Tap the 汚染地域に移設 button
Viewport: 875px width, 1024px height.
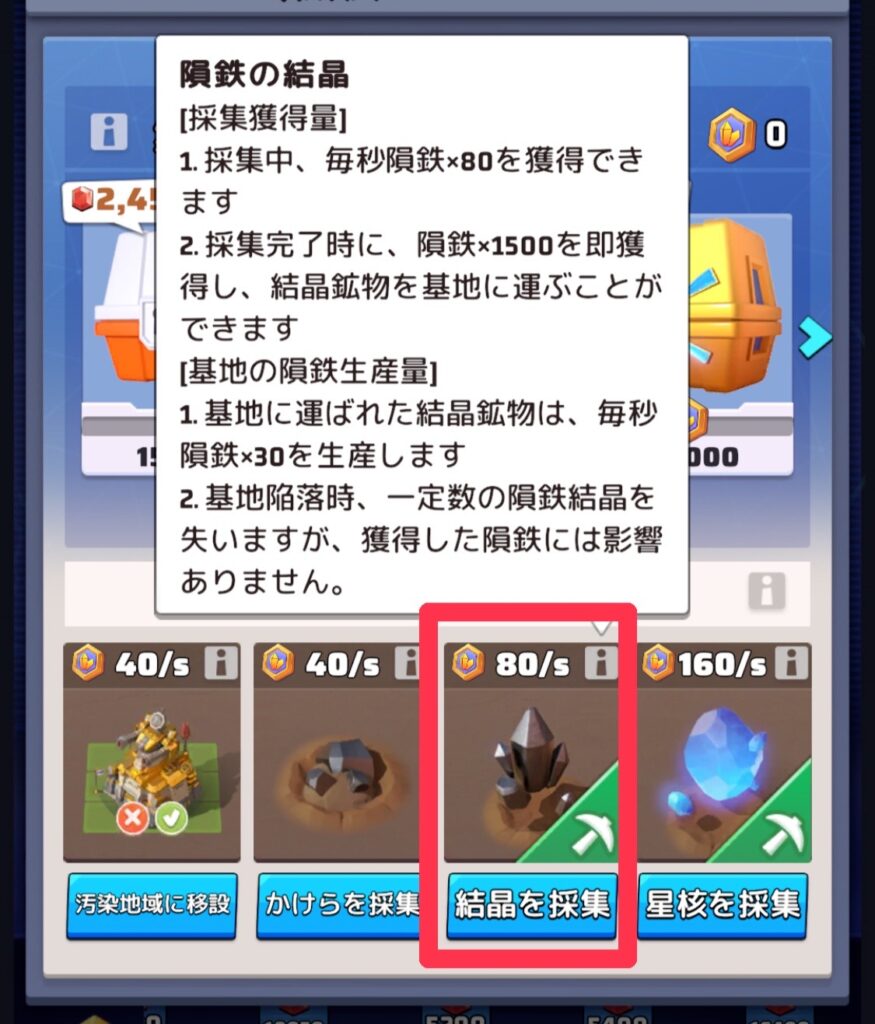click(152, 905)
